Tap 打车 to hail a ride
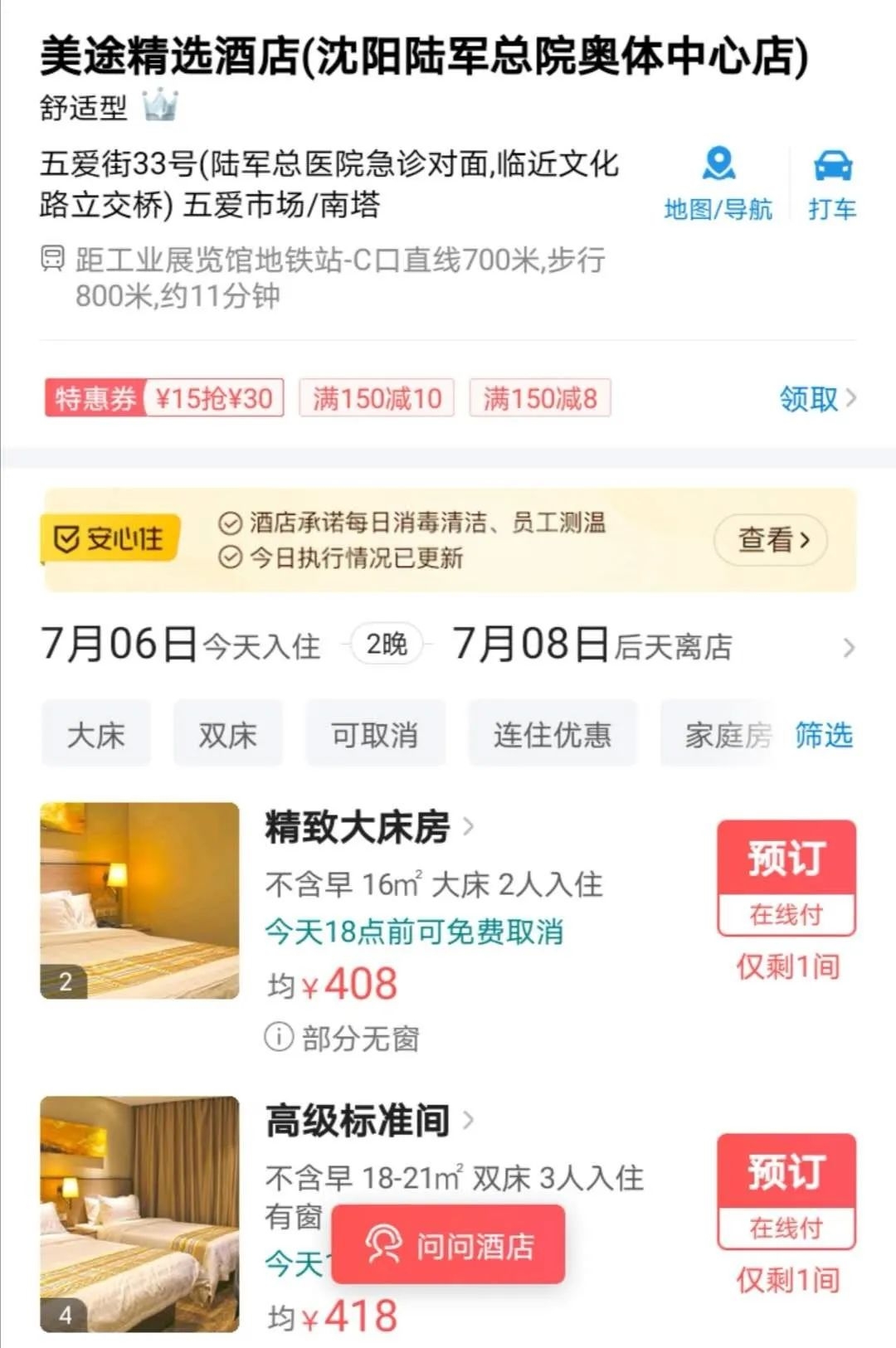Viewport: 896px width, 1348px height. coord(832,184)
